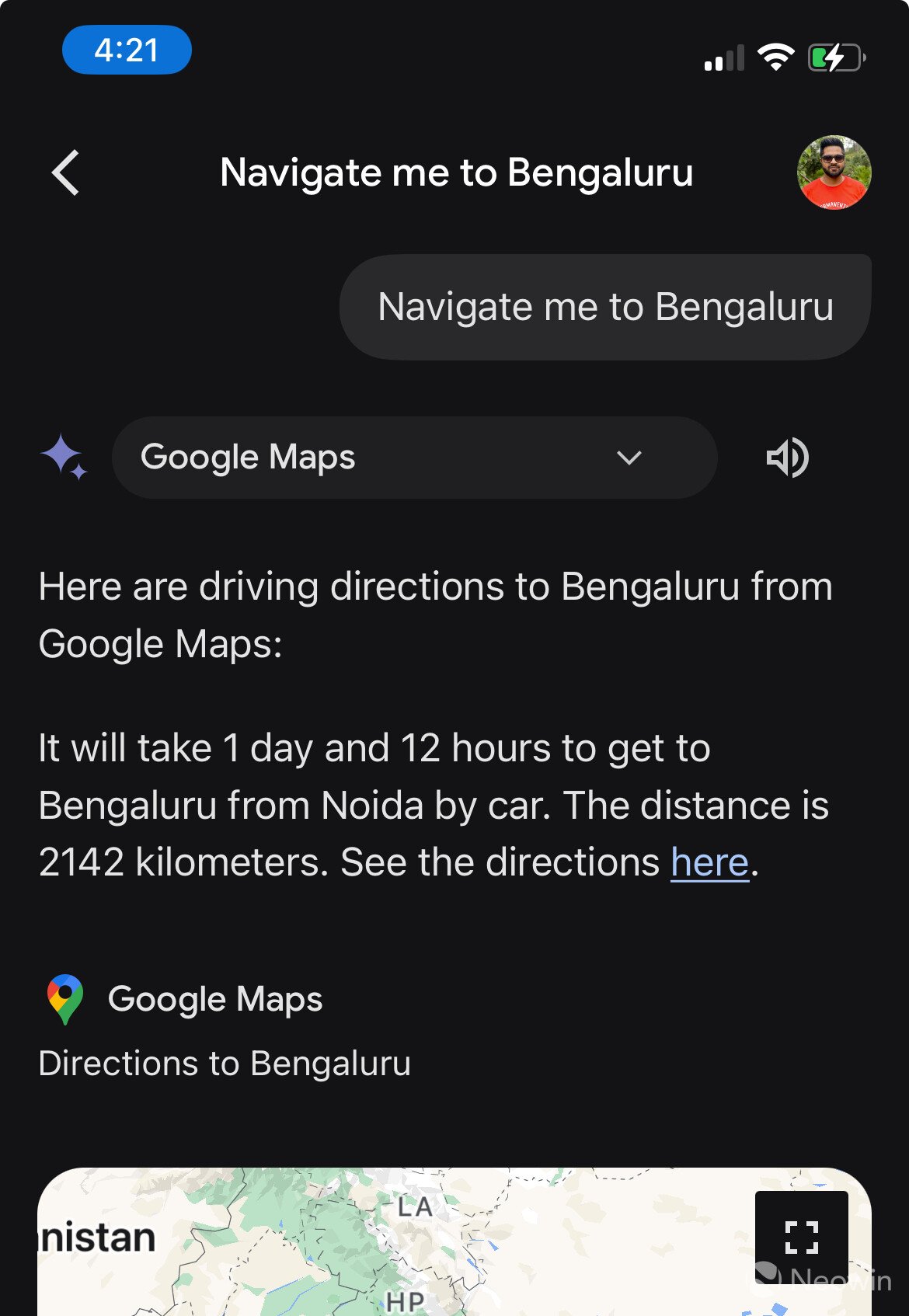Open the directions map preview
The width and height of the screenshot is (909, 1316).
coord(388,1251)
